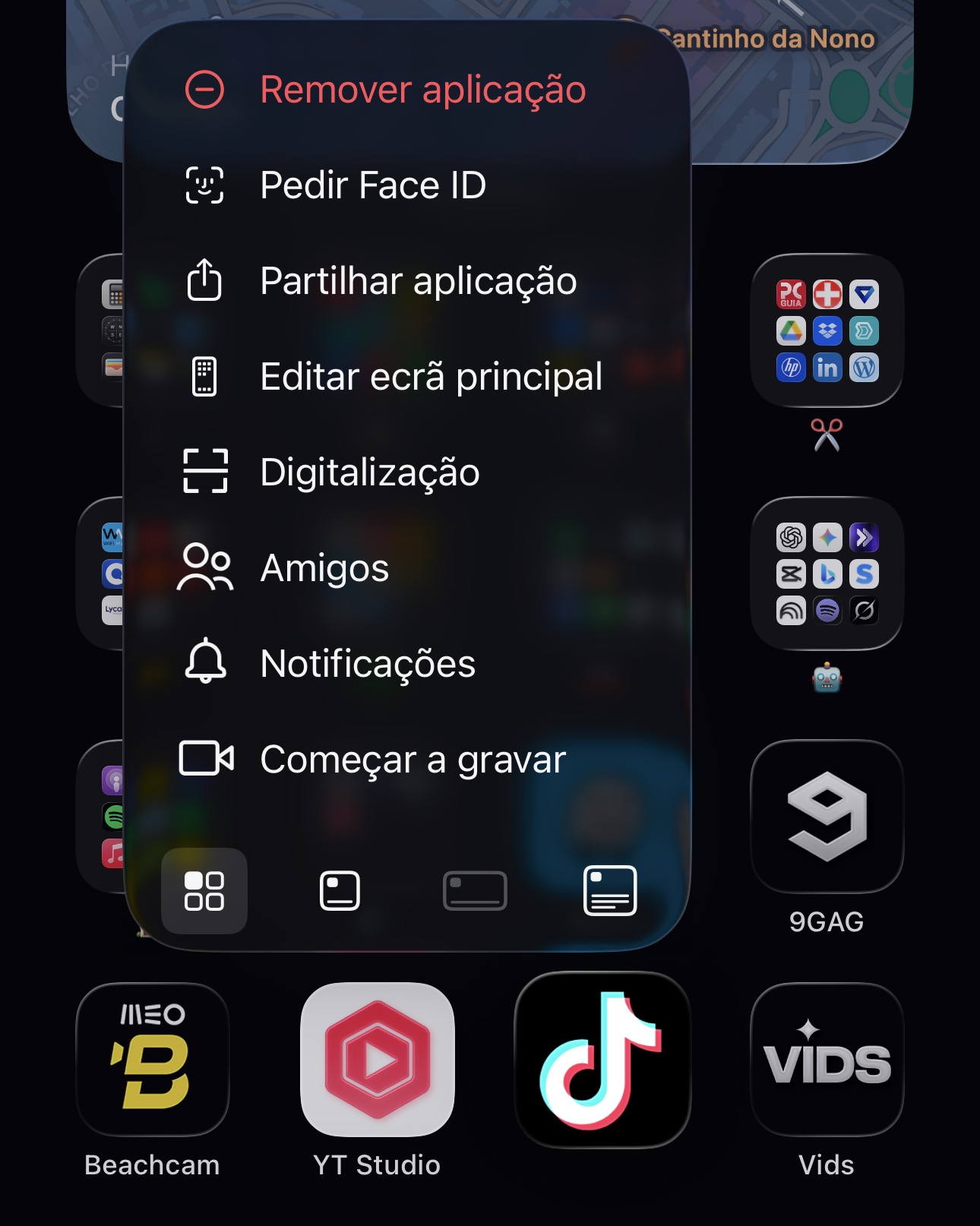Open the 9GAG app
The height and width of the screenshot is (1226, 980).
(x=827, y=817)
